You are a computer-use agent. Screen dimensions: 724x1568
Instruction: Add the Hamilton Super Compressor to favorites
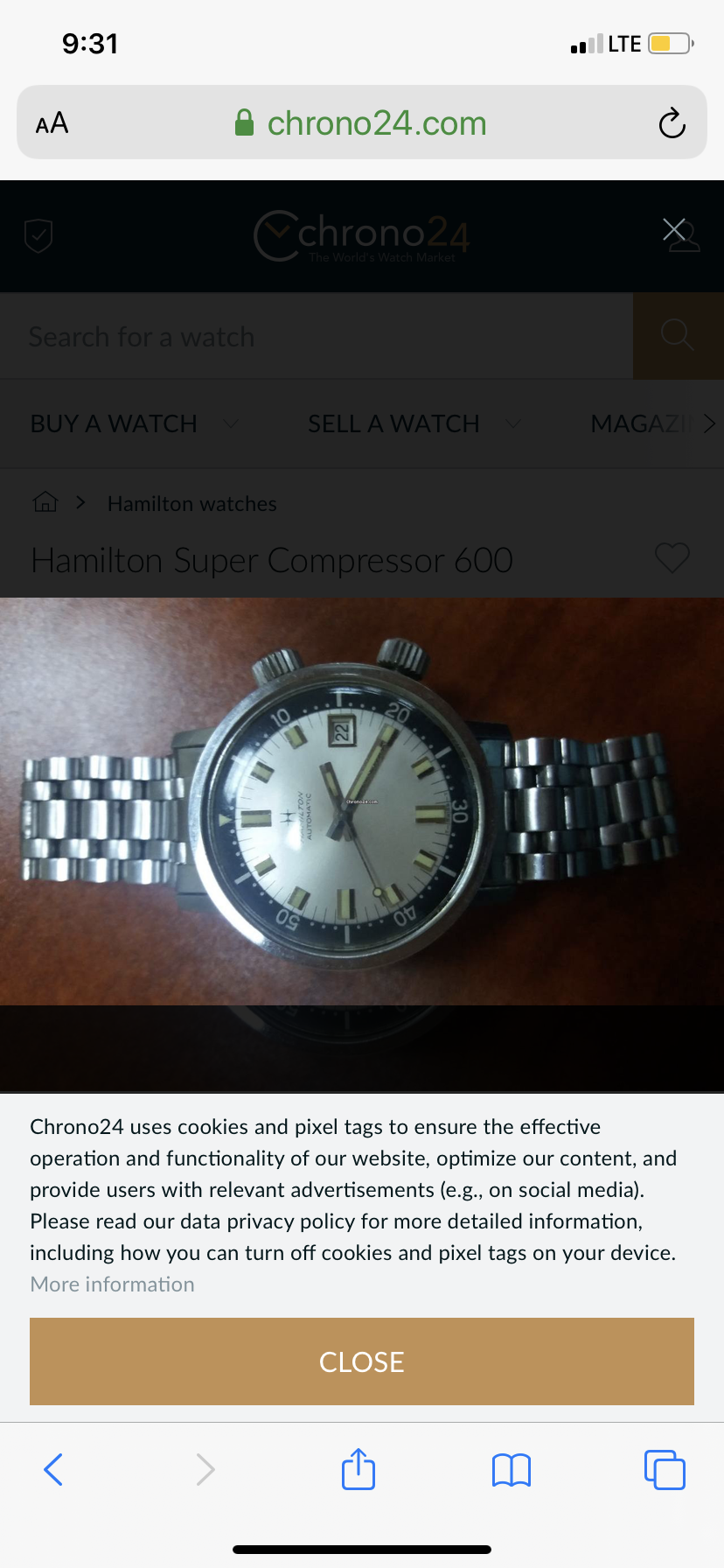coord(672,558)
